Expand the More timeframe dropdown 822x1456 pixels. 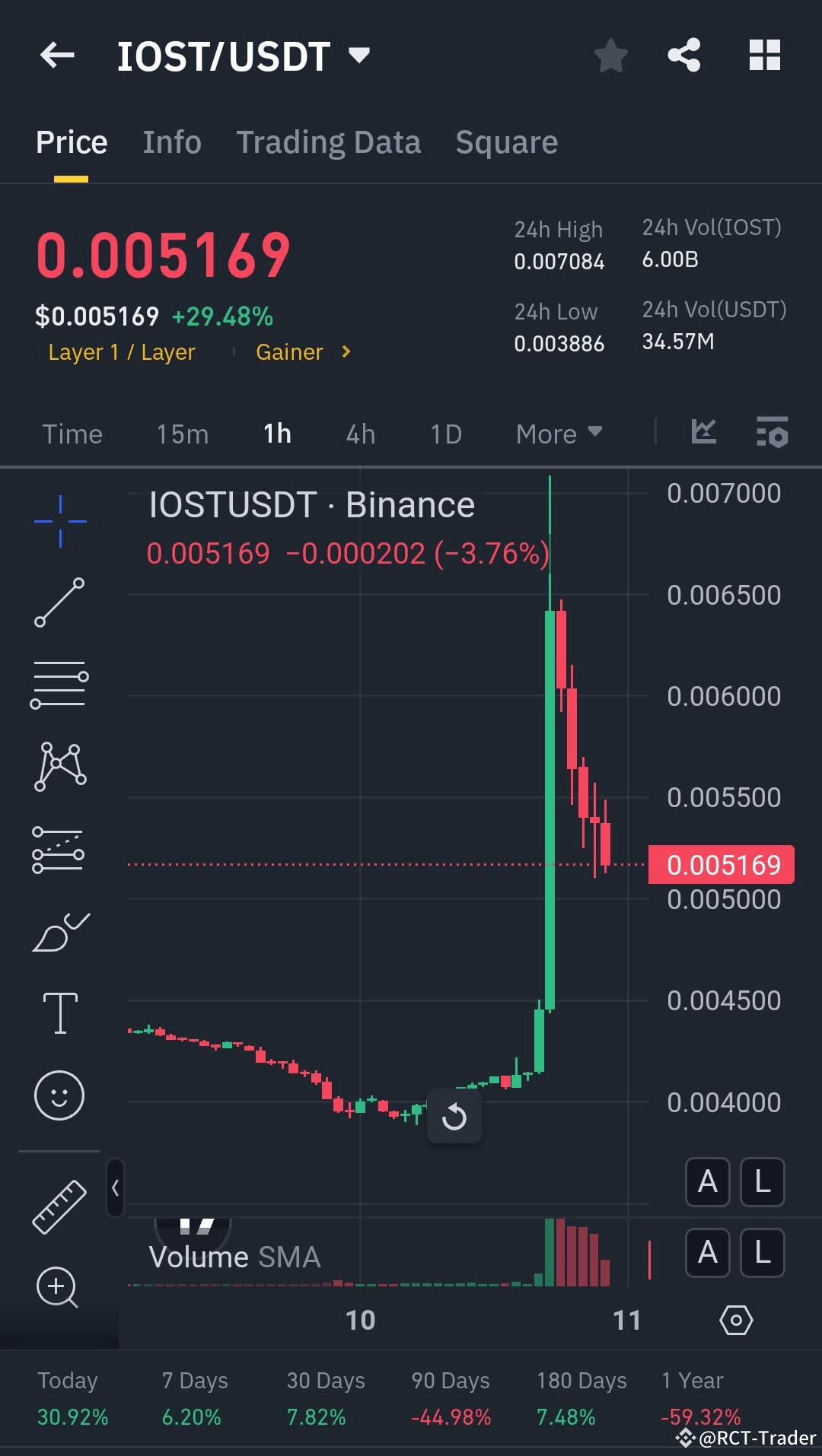[558, 433]
